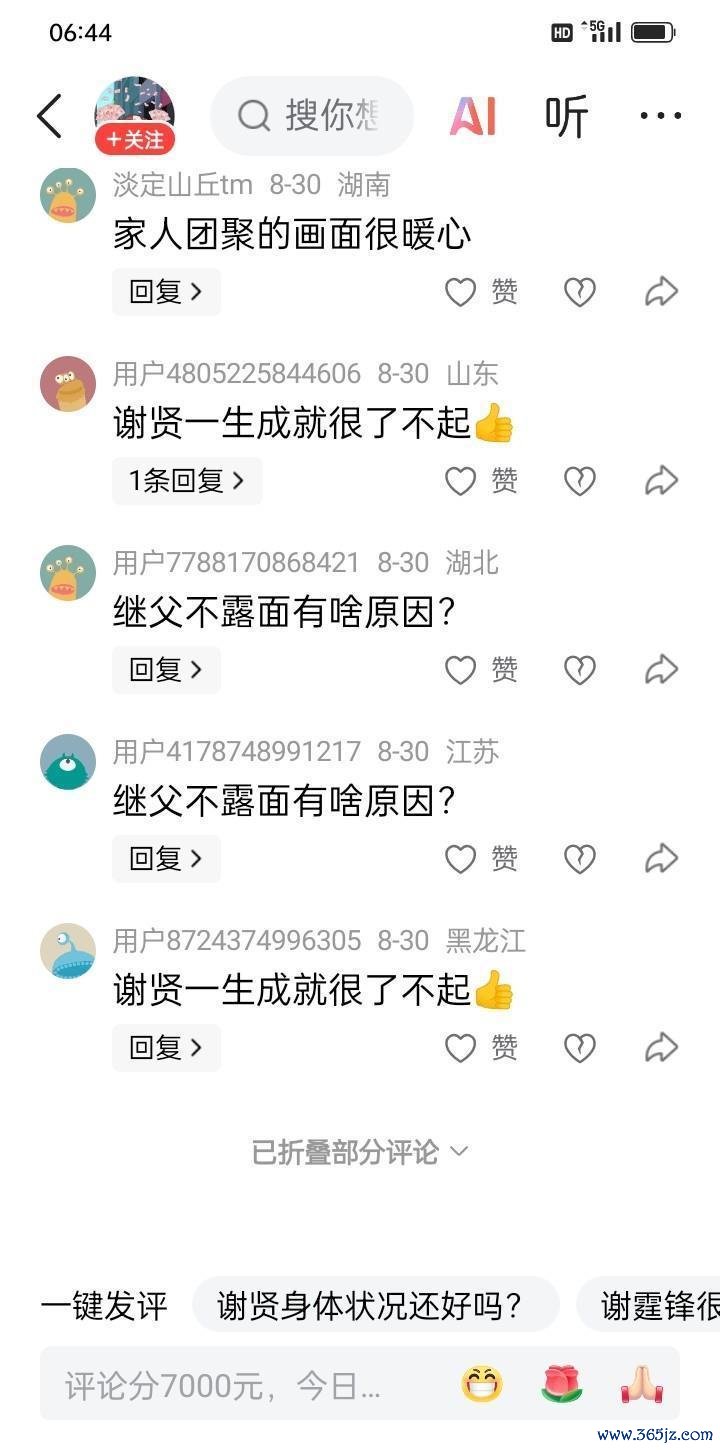
Task: Insert the rose emoji into the comment
Action: [x=561, y=1385]
